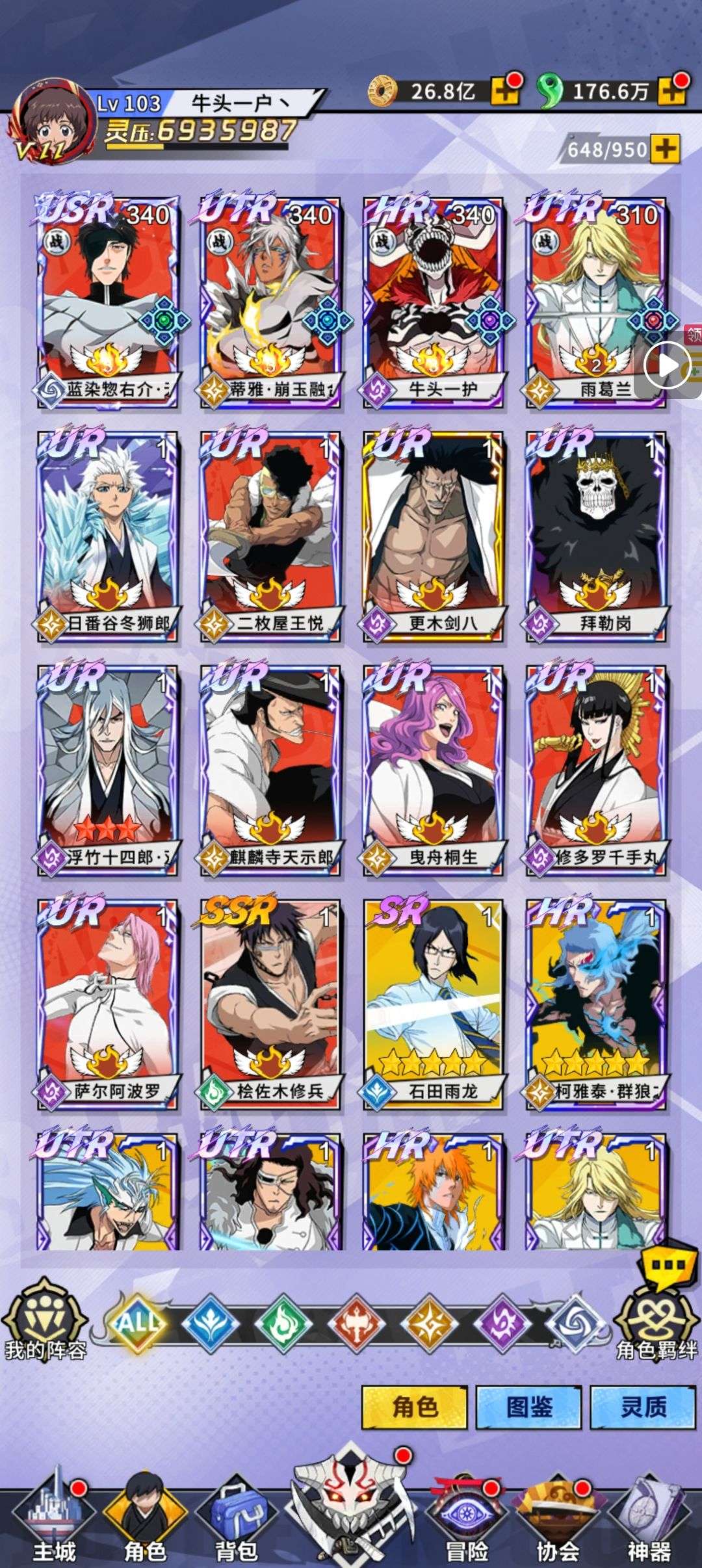Open 我的阵容 lineup
This screenshot has height=1568, width=702.
point(45,1320)
